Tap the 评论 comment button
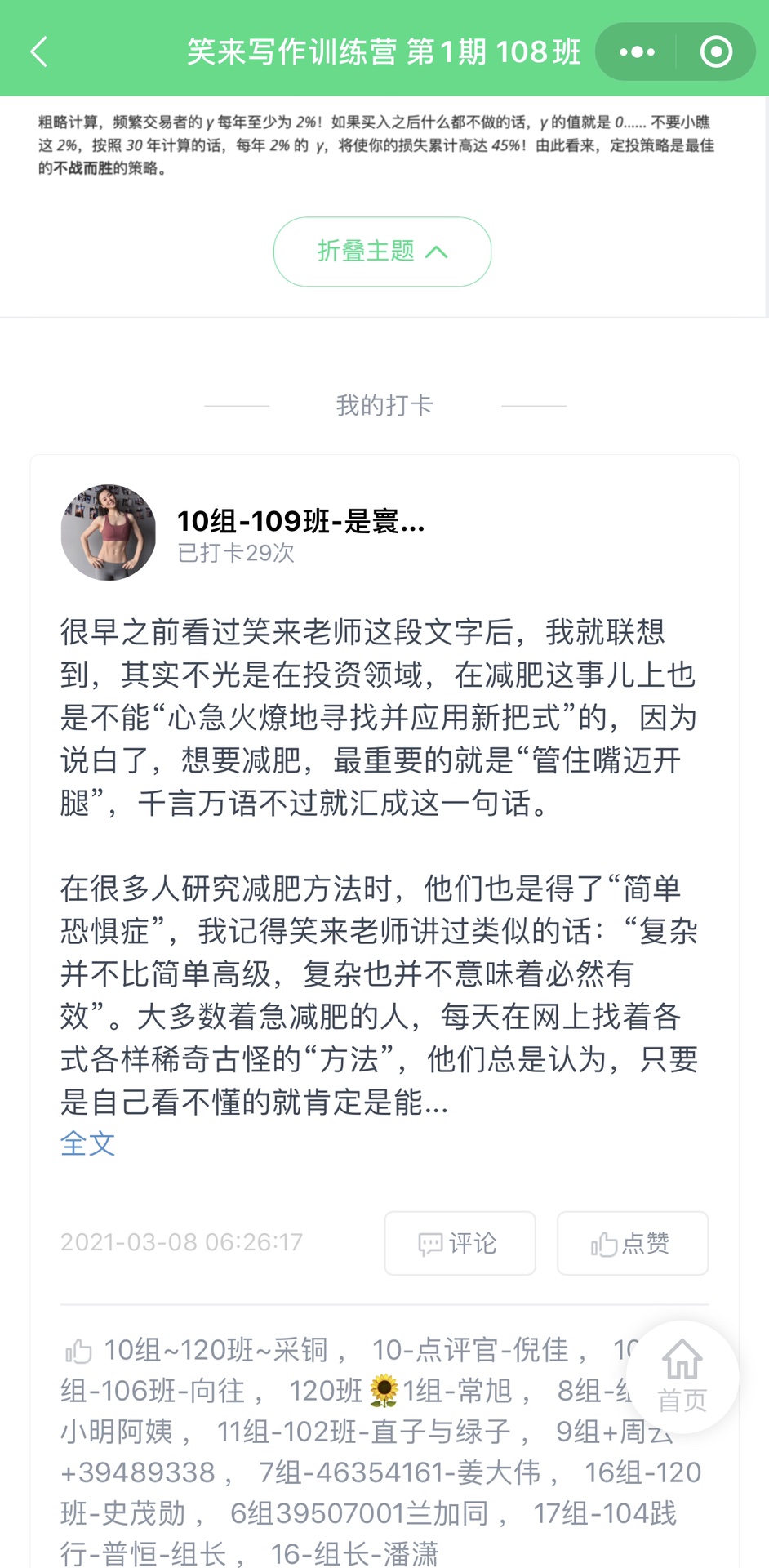The image size is (769, 1568). coord(460,1243)
